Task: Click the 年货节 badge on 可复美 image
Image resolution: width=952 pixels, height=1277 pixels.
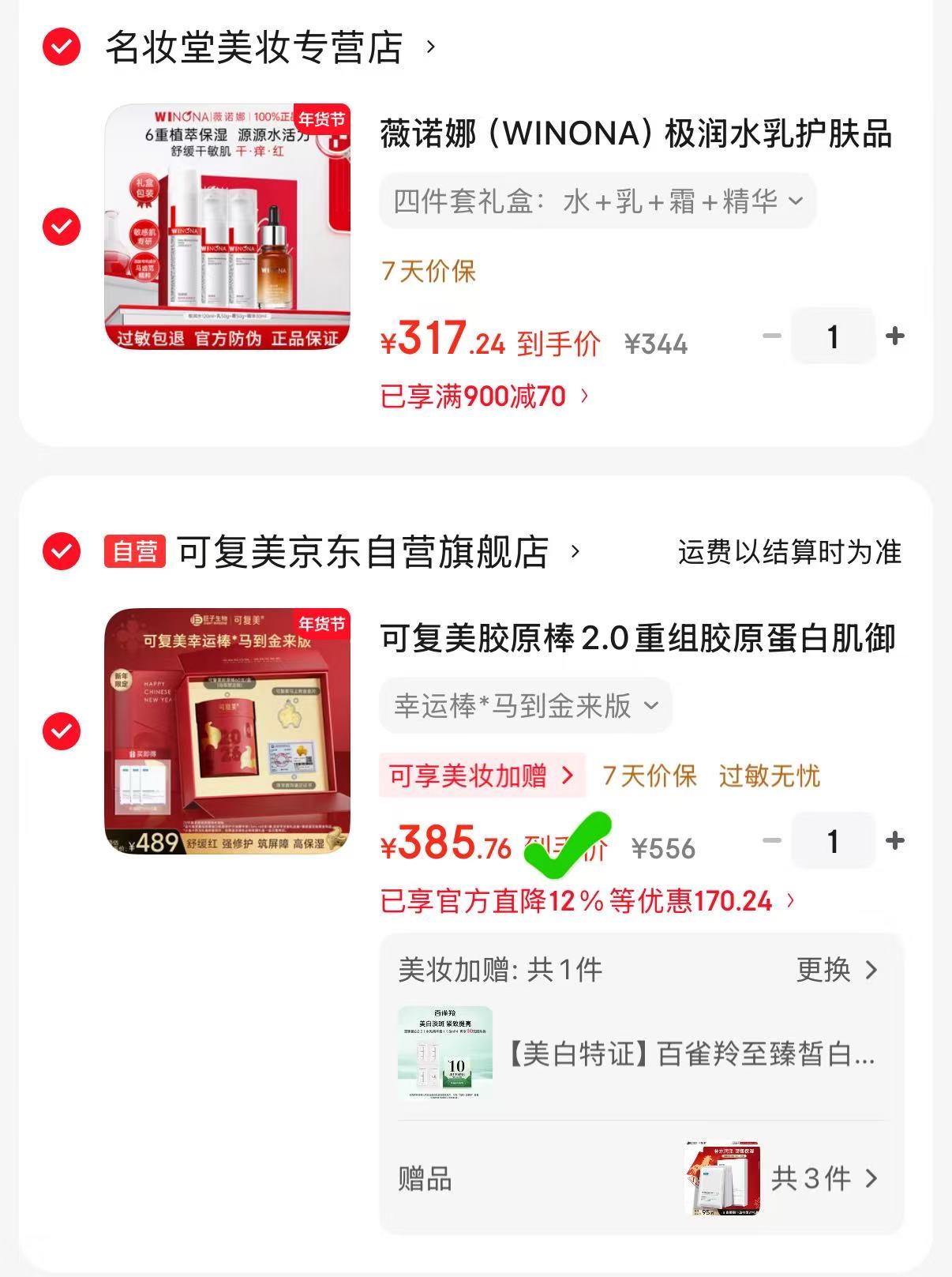Action: (x=323, y=623)
